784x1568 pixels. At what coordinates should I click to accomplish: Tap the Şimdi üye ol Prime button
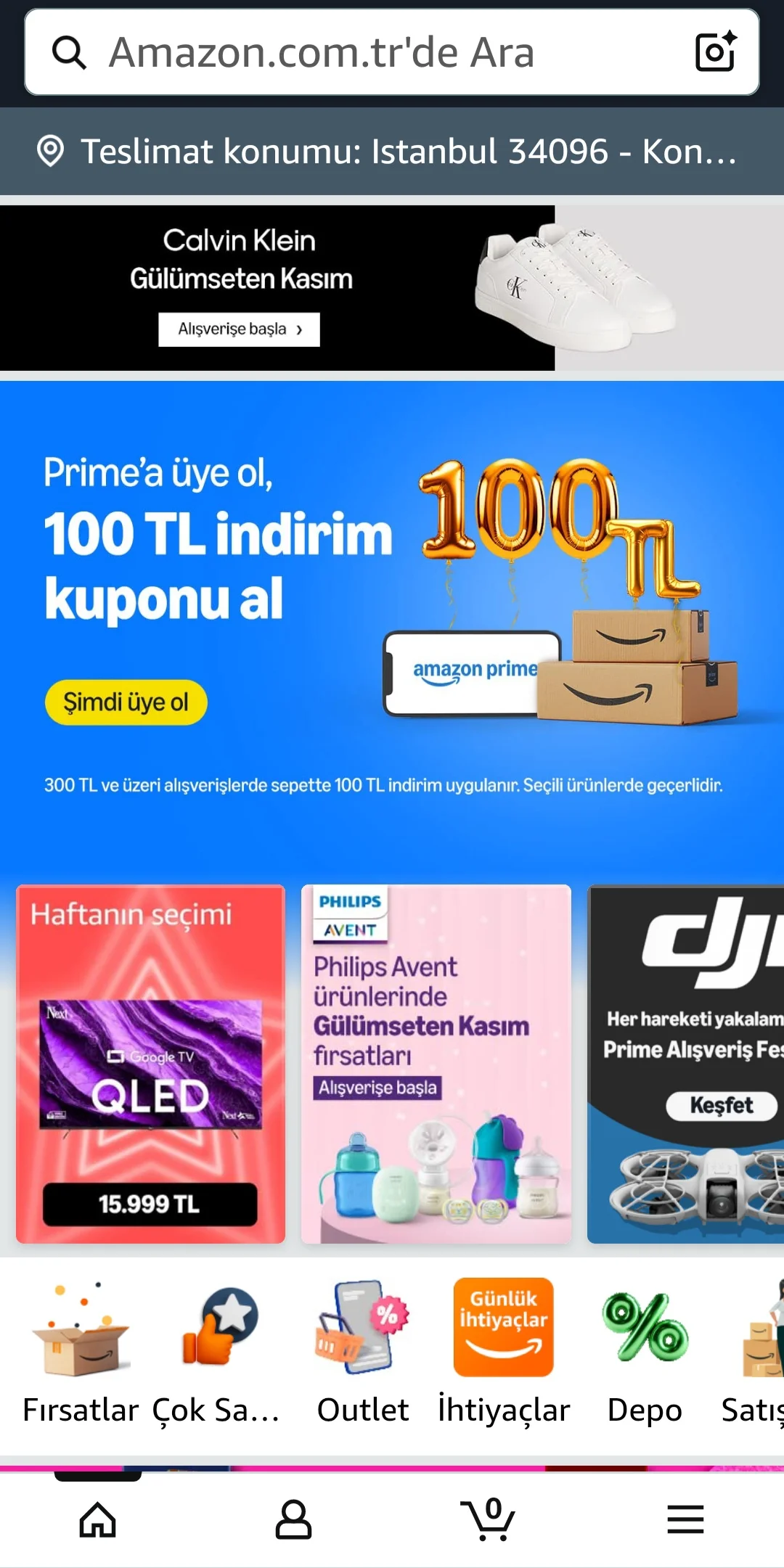[x=126, y=702]
